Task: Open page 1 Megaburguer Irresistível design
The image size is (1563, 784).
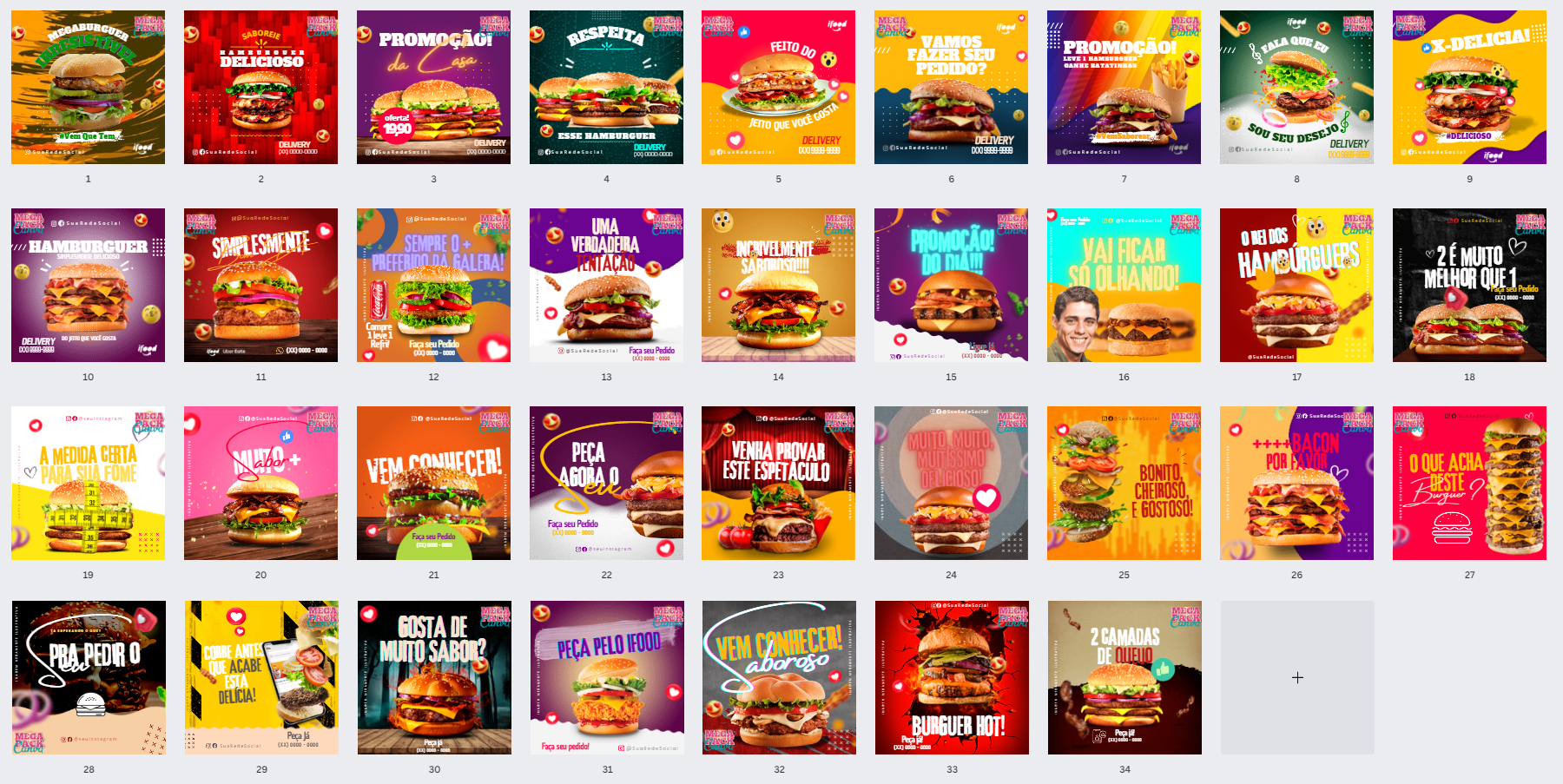Action: [x=88, y=87]
